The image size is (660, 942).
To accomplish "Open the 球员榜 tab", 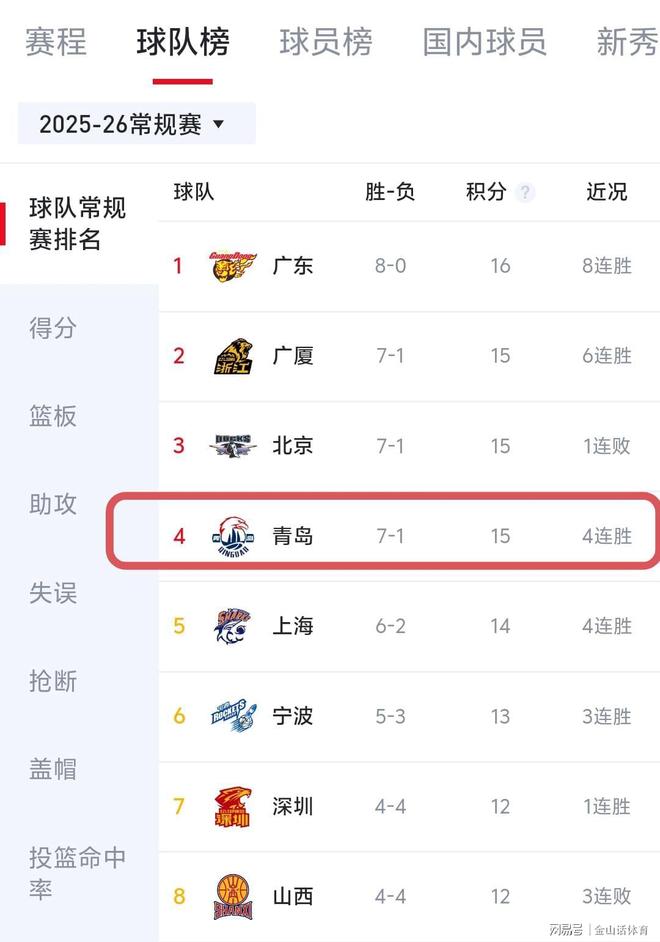I will tap(326, 42).
